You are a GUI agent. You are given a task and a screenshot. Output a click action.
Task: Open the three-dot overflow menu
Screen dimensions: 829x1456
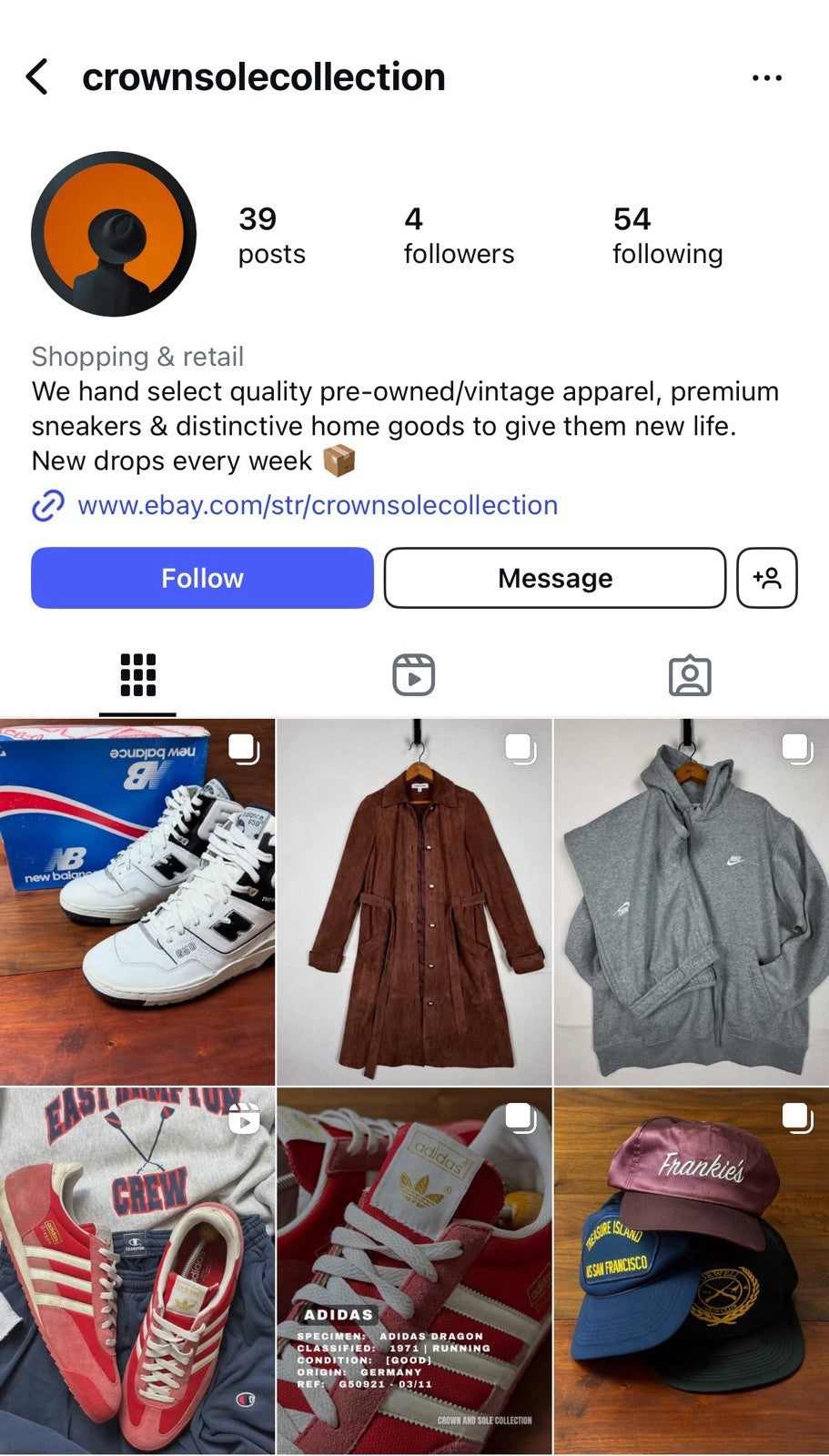point(766,78)
